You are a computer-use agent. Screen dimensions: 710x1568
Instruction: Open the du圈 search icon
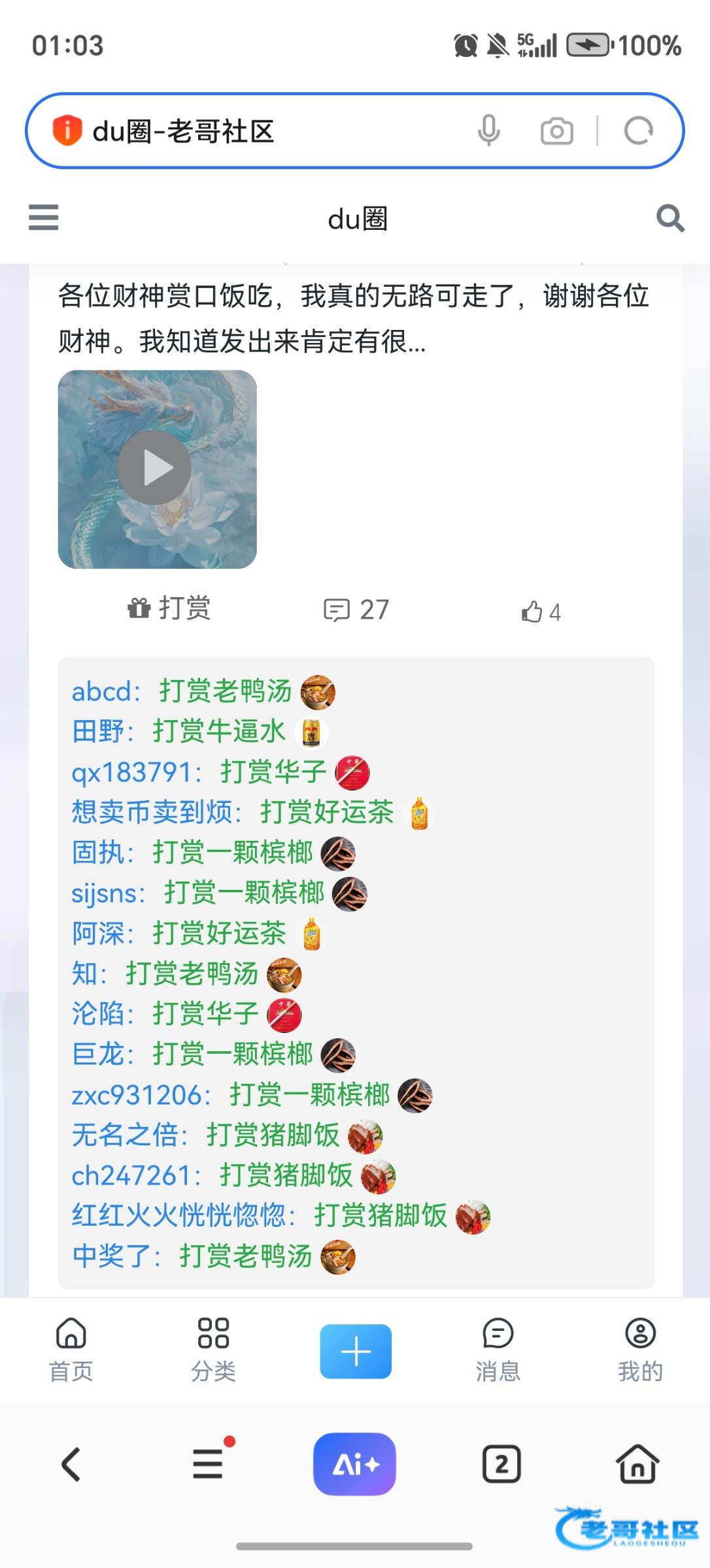pos(670,218)
